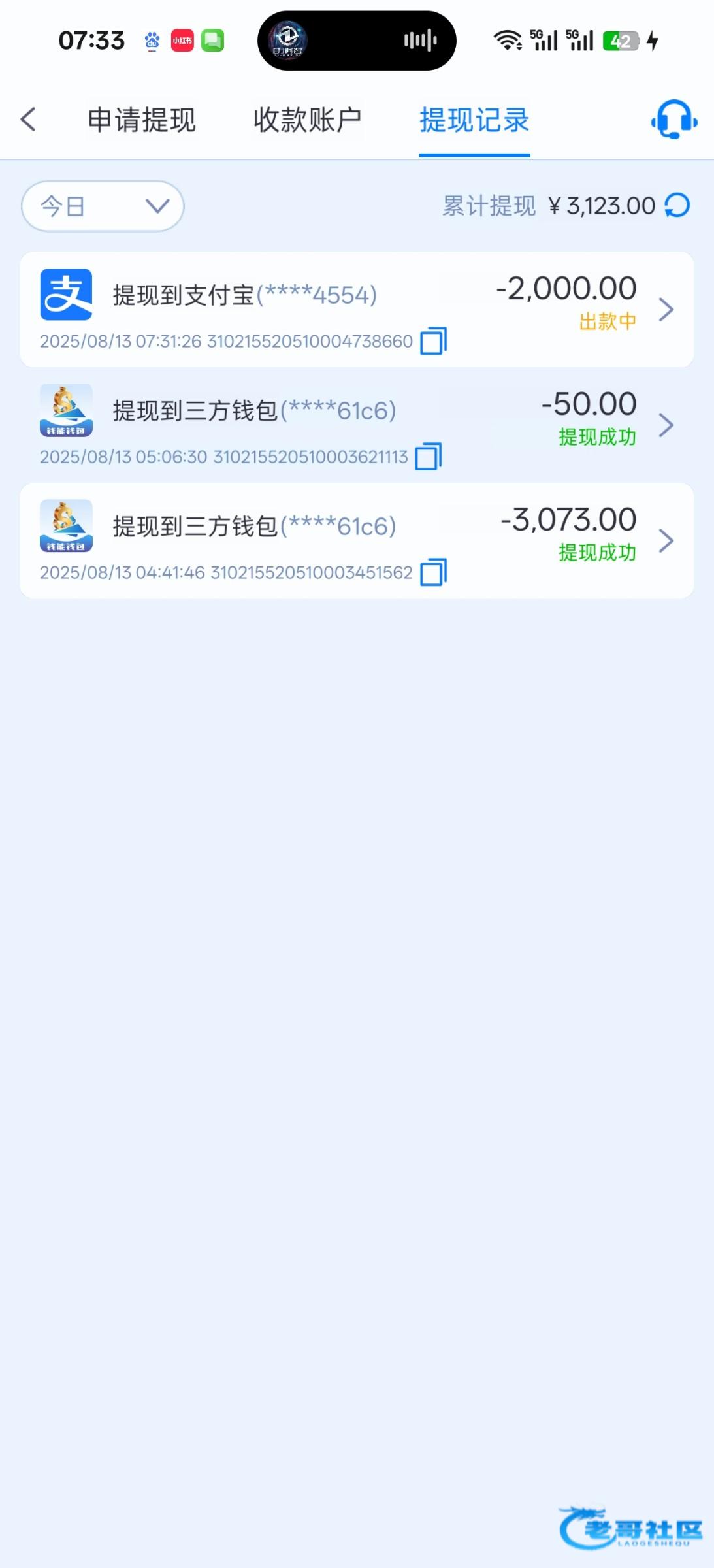Contact customer service via headset icon
Viewport: 714px width, 1568px height.
pos(673,120)
